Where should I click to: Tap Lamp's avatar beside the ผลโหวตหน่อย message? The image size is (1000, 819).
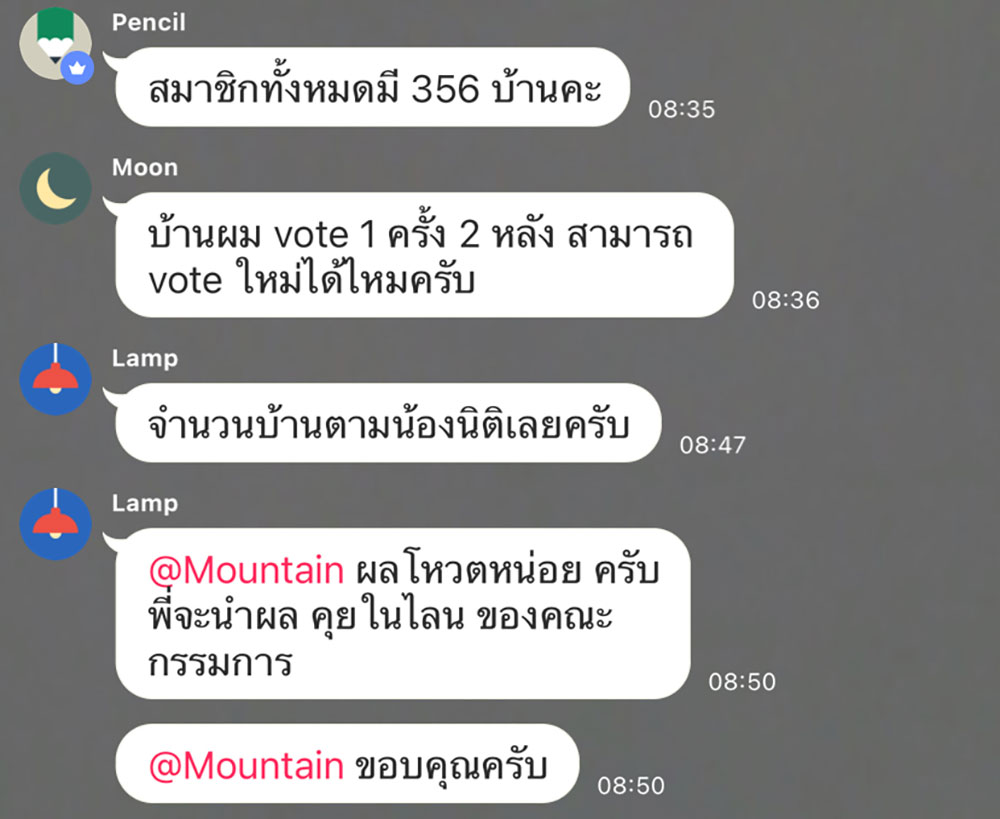56,524
